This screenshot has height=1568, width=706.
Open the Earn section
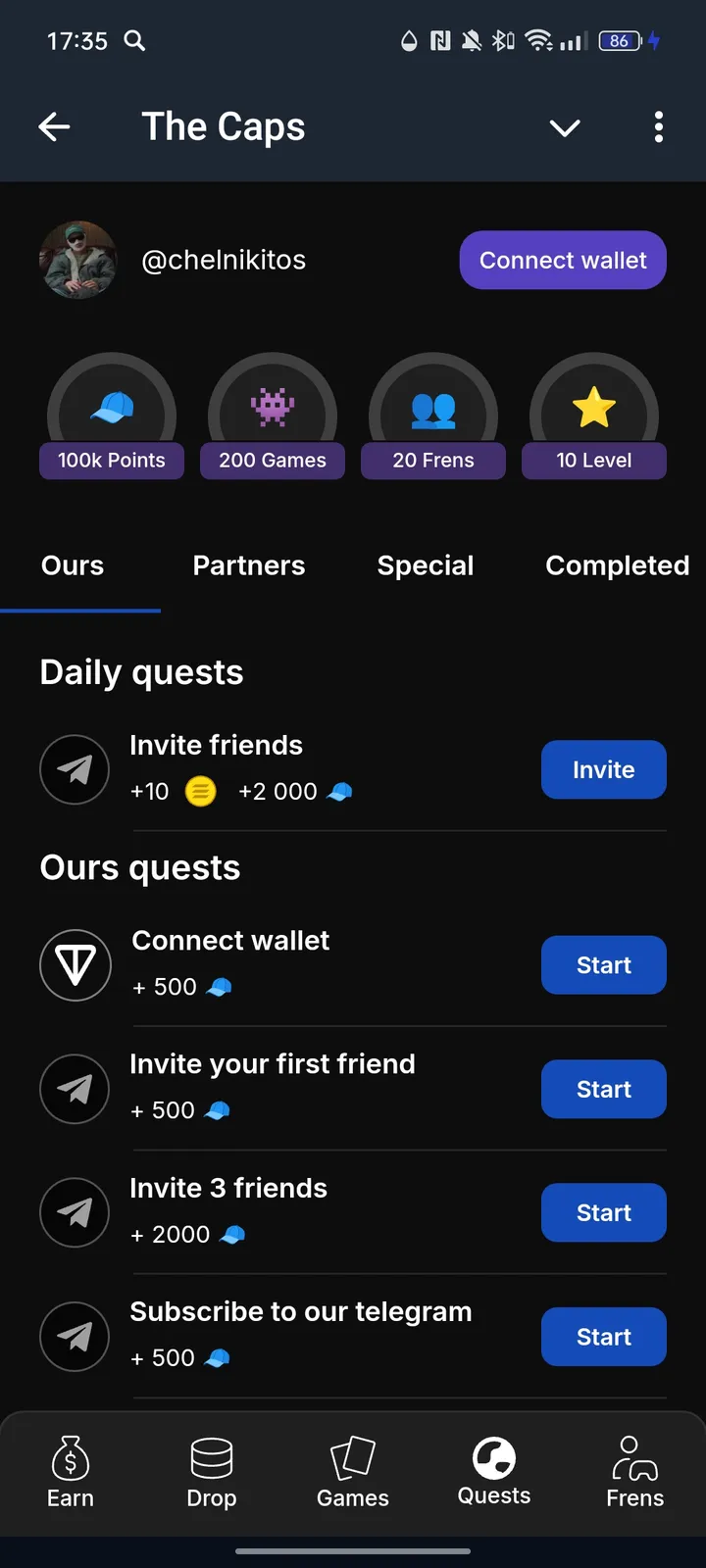point(71,1473)
